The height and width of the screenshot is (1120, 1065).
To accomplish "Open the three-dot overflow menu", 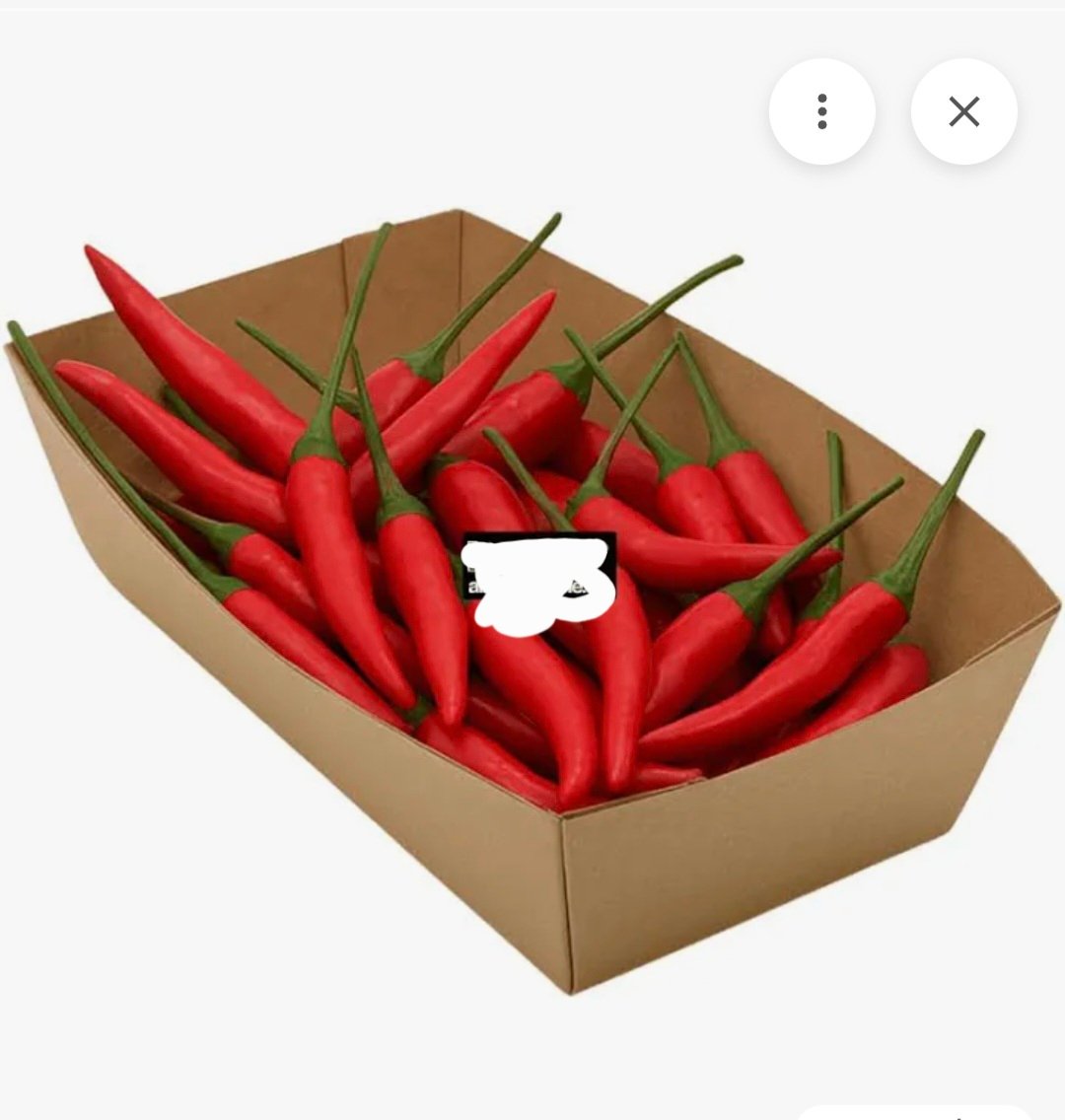I will click(x=821, y=111).
